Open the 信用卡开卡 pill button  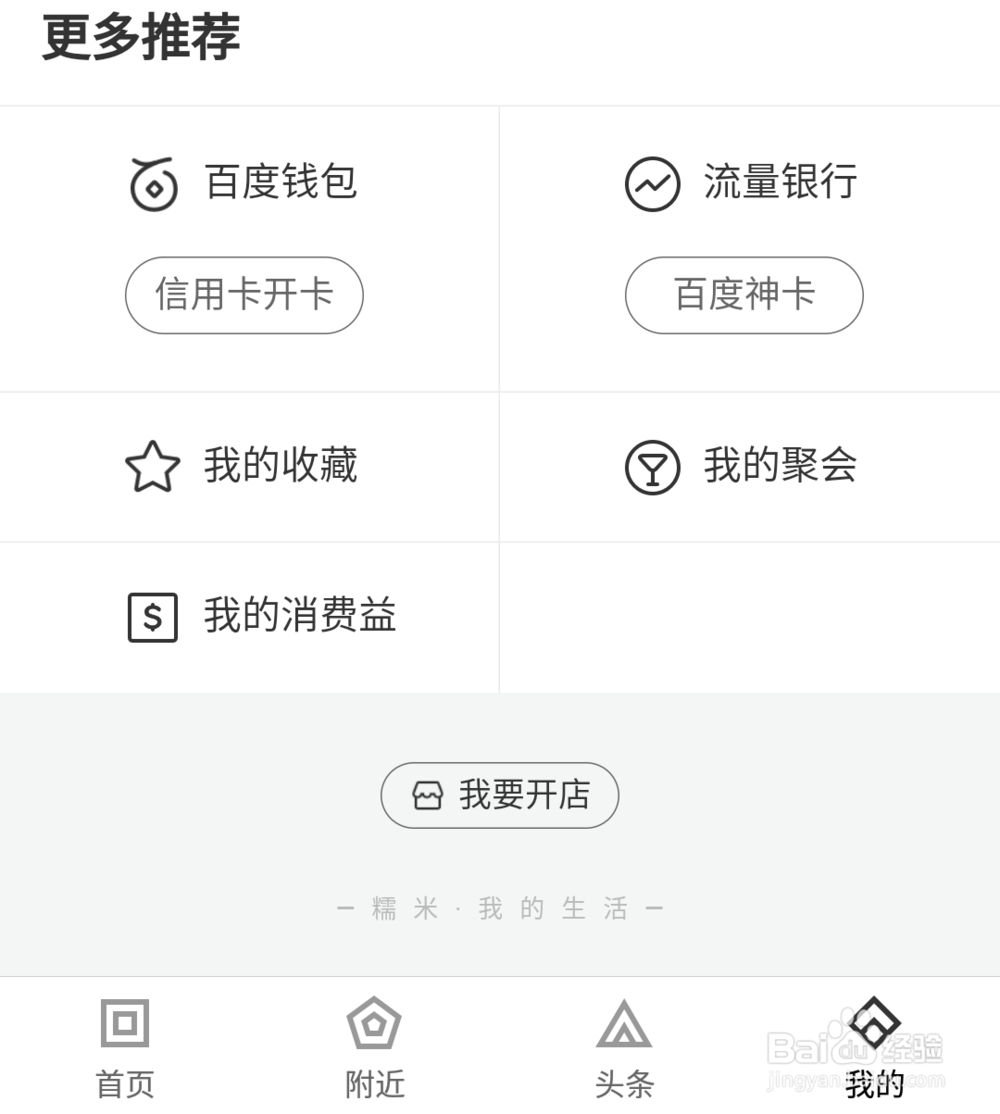pyautogui.click(x=244, y=296)
